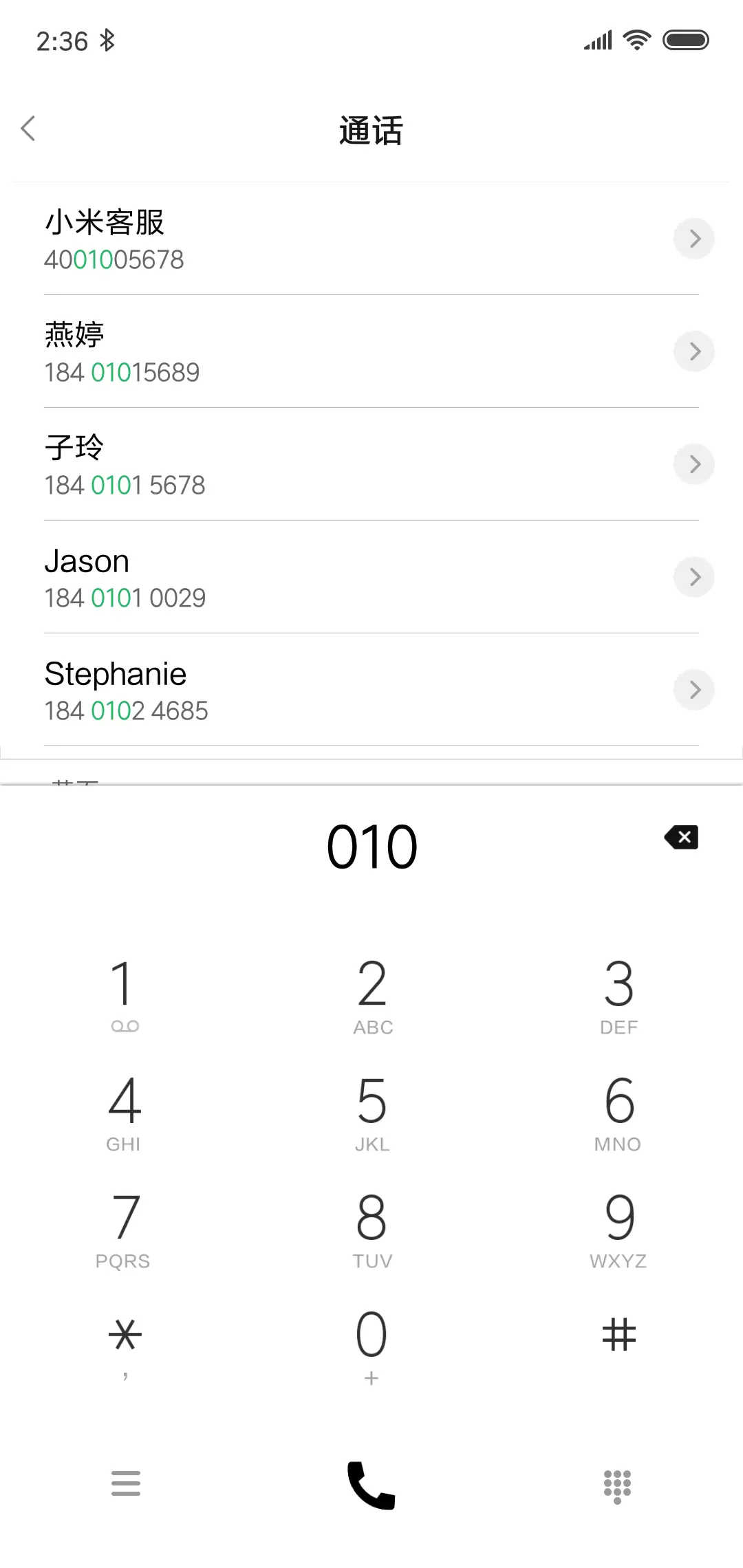Screen dimensions: 743x1568
Task: Dial Stephanie from the matches
Action: pyautogui.click(x=275, y=690)
